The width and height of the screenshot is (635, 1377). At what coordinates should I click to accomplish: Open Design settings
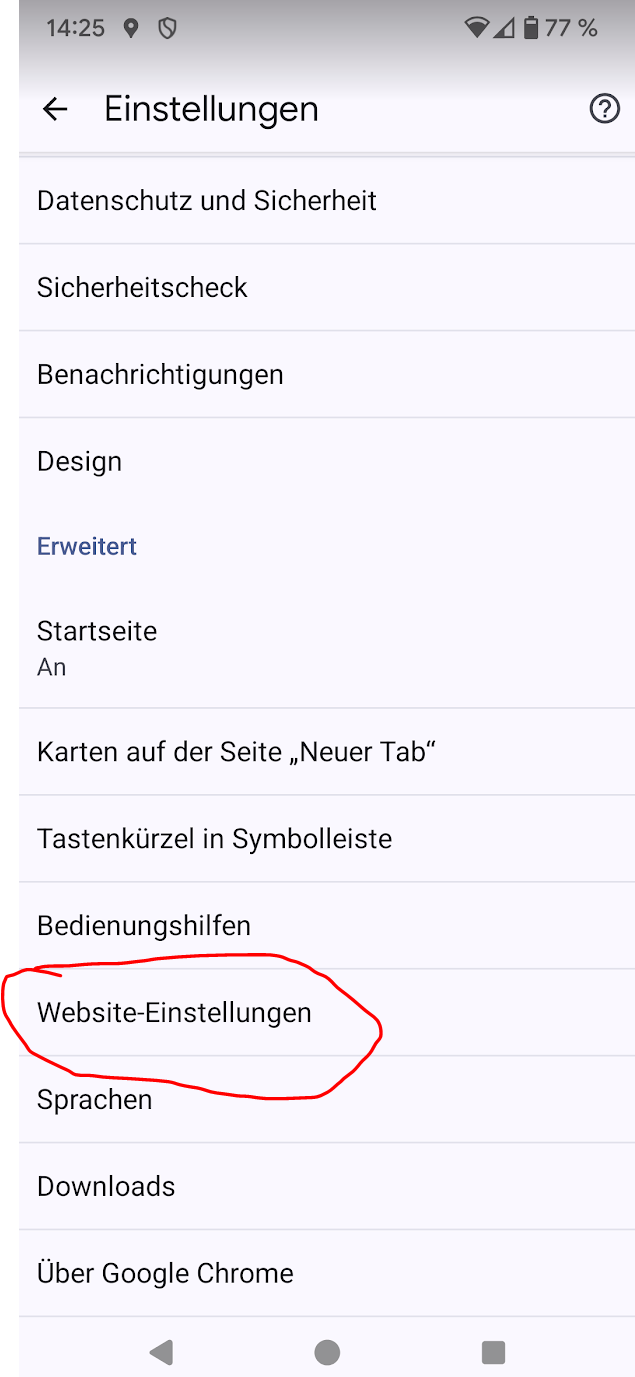[80, 461]
